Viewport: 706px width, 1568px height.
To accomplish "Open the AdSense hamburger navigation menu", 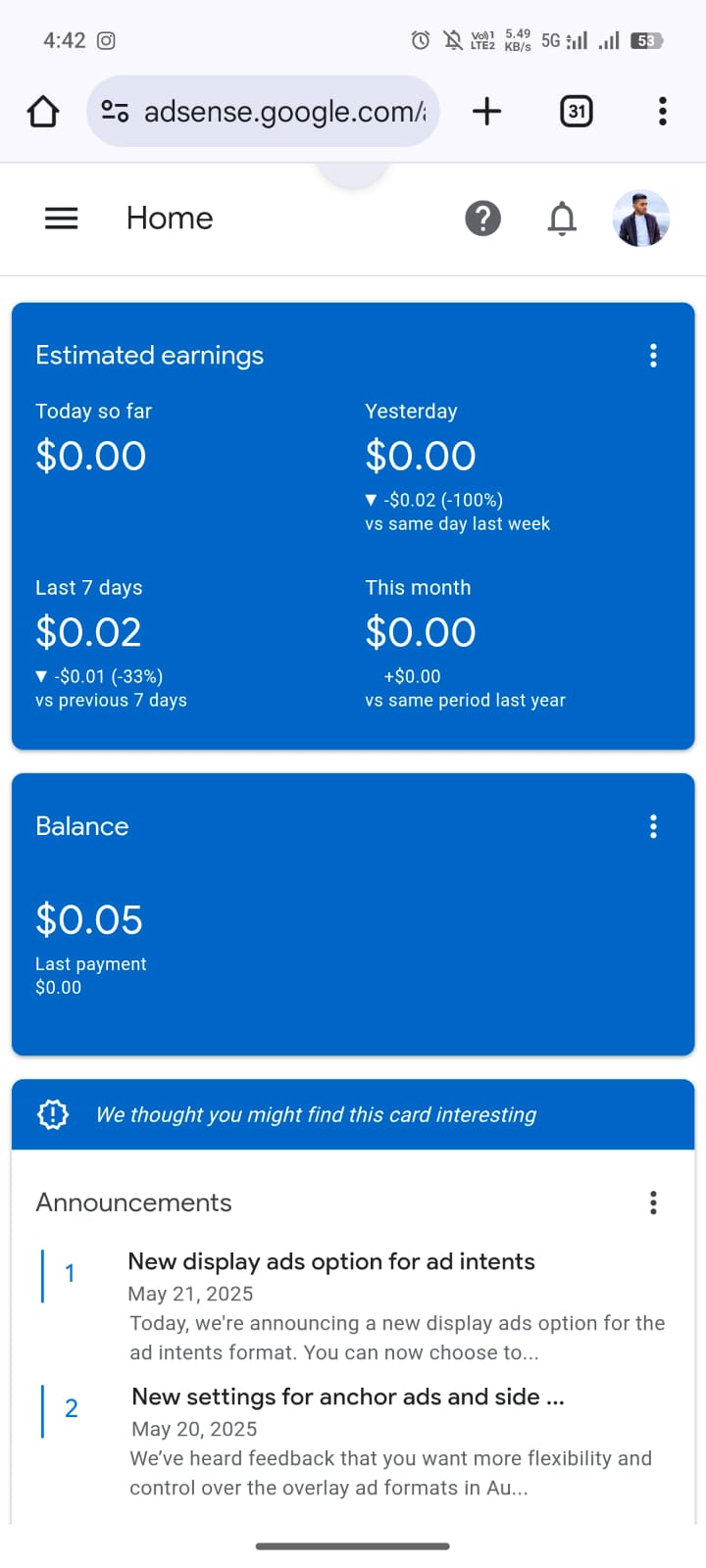I will [x=62, y=219].
